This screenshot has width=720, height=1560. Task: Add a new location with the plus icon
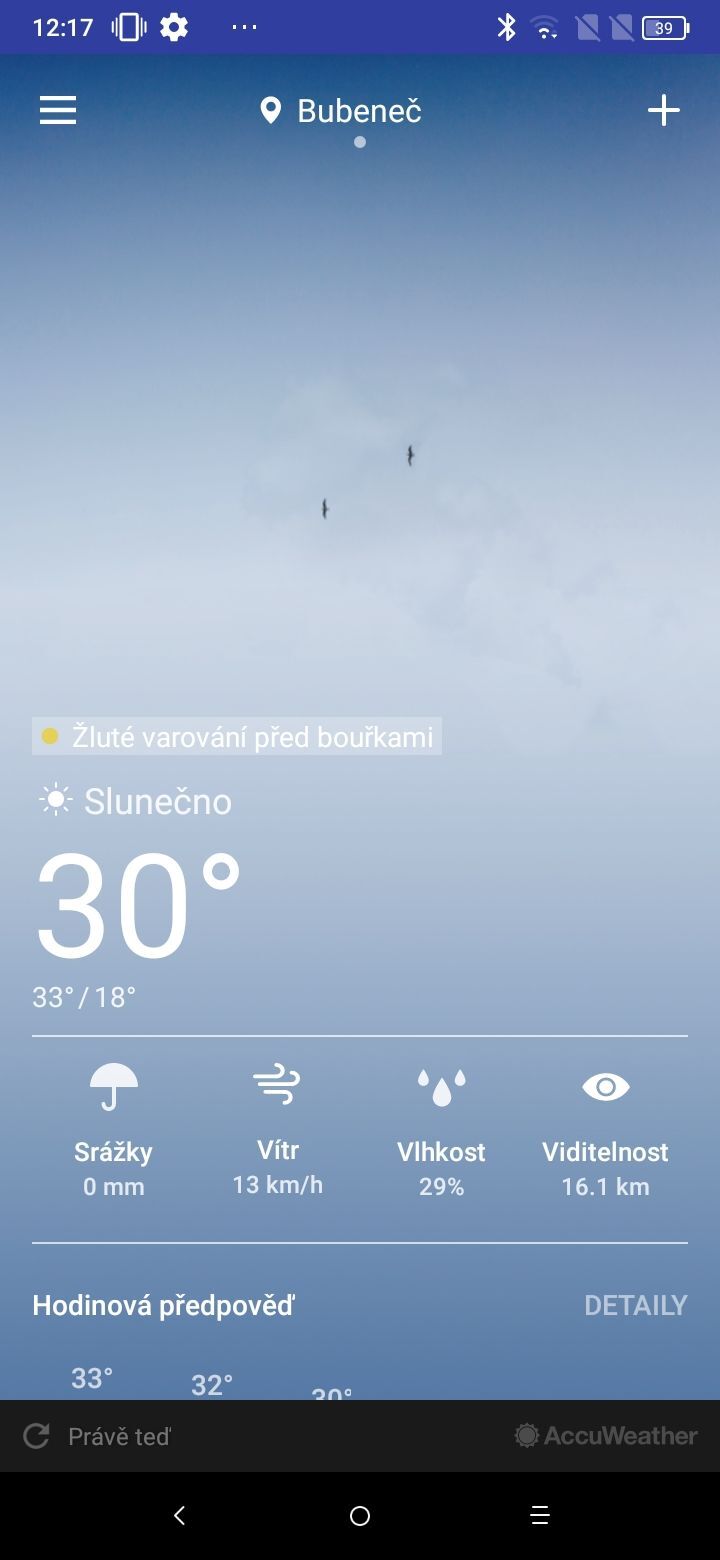663,110
